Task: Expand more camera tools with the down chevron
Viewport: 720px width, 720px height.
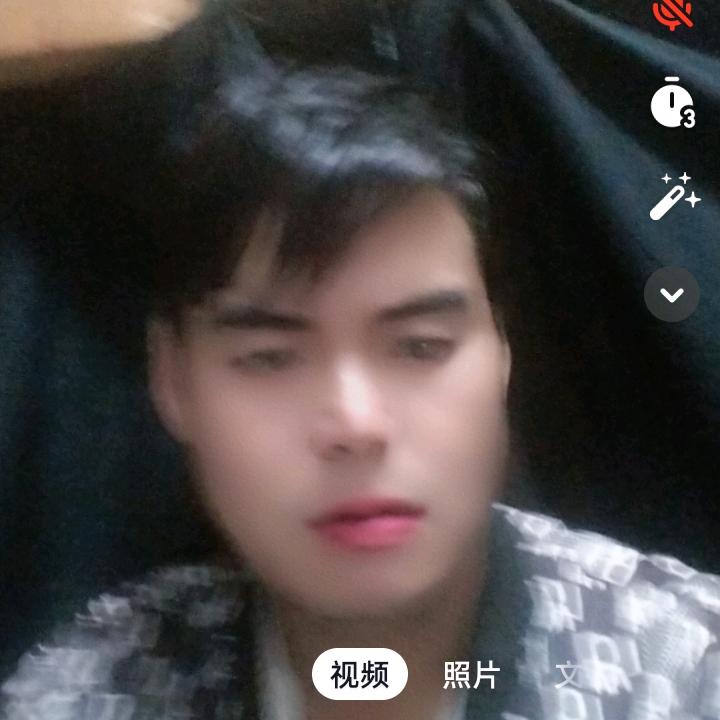Action: 672,295
